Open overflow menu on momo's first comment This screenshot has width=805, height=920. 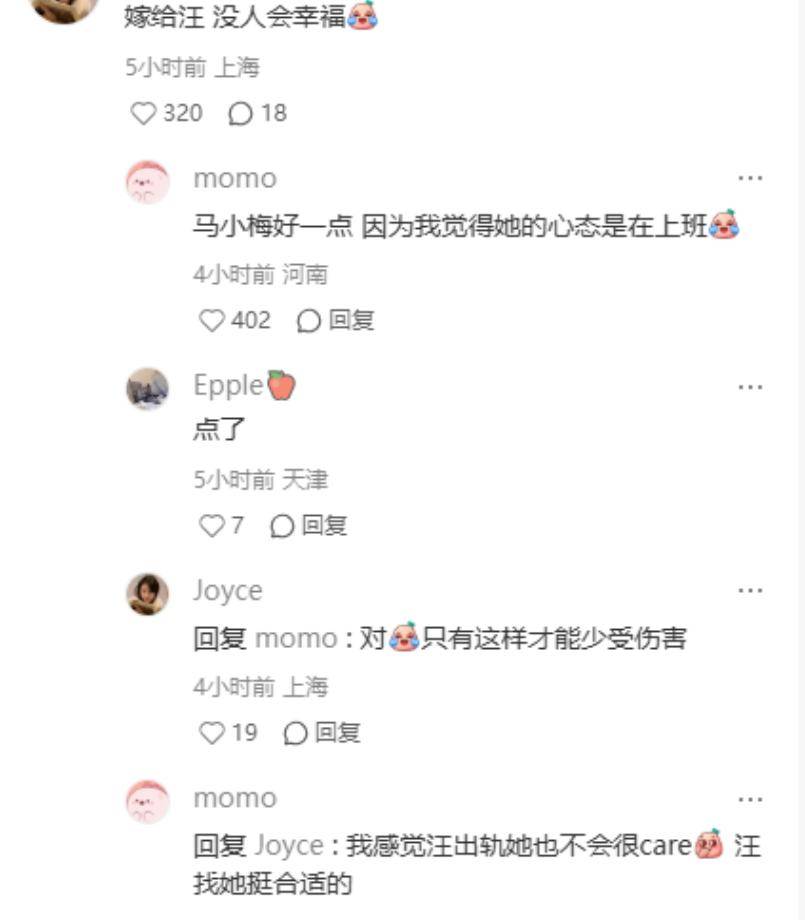pos(750,179)
